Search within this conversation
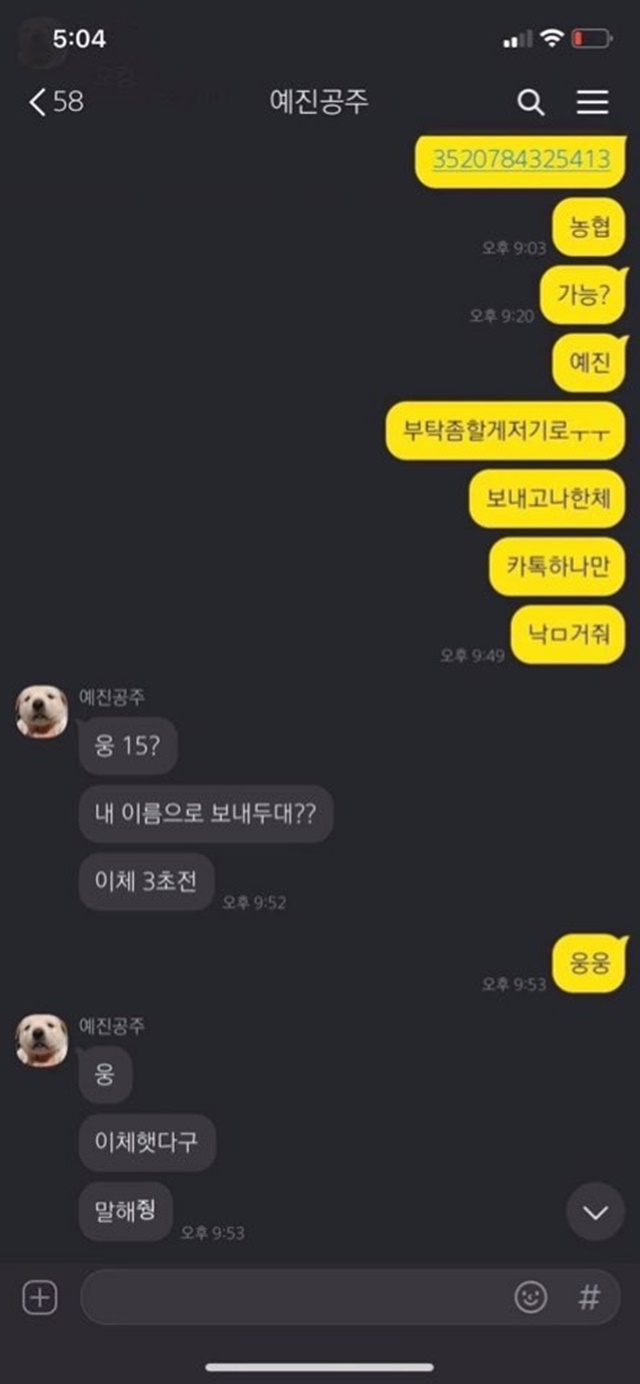This screenshot has width=640, height=1384. coord(531,101)
